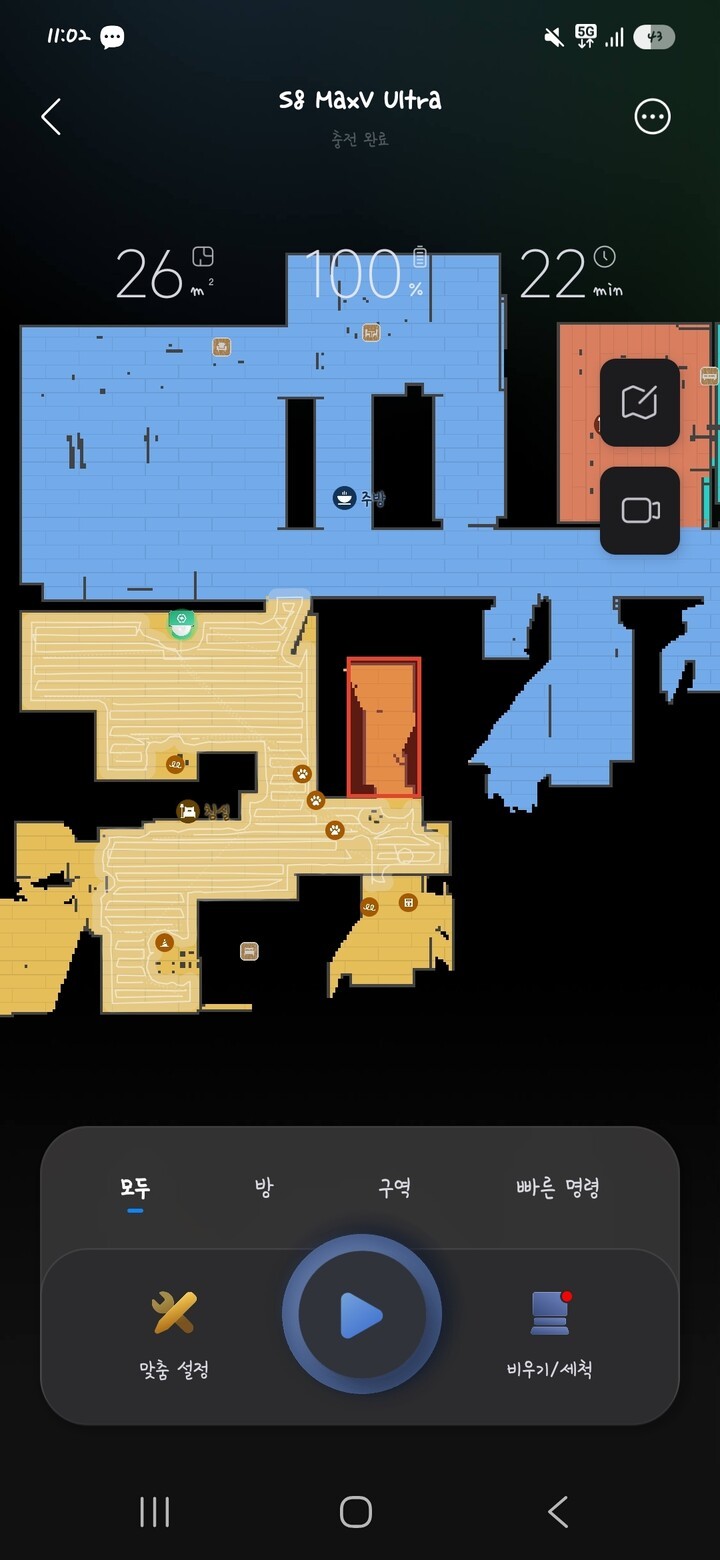This screenshot has width=720, height=1560.
Task: Switch to the 구역 tab
Action: coord(394,1188)
